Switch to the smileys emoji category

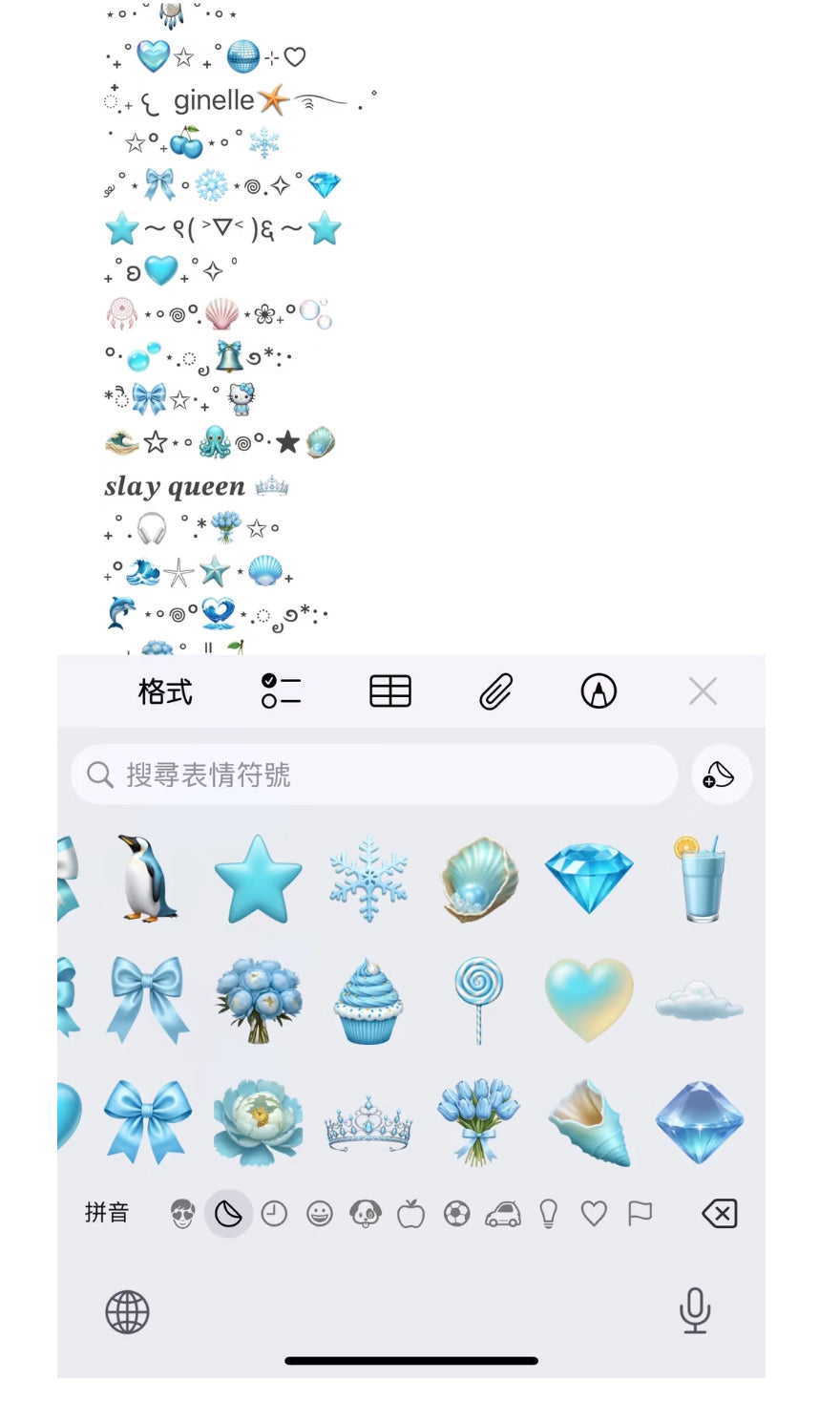[x=320, y=1214]
